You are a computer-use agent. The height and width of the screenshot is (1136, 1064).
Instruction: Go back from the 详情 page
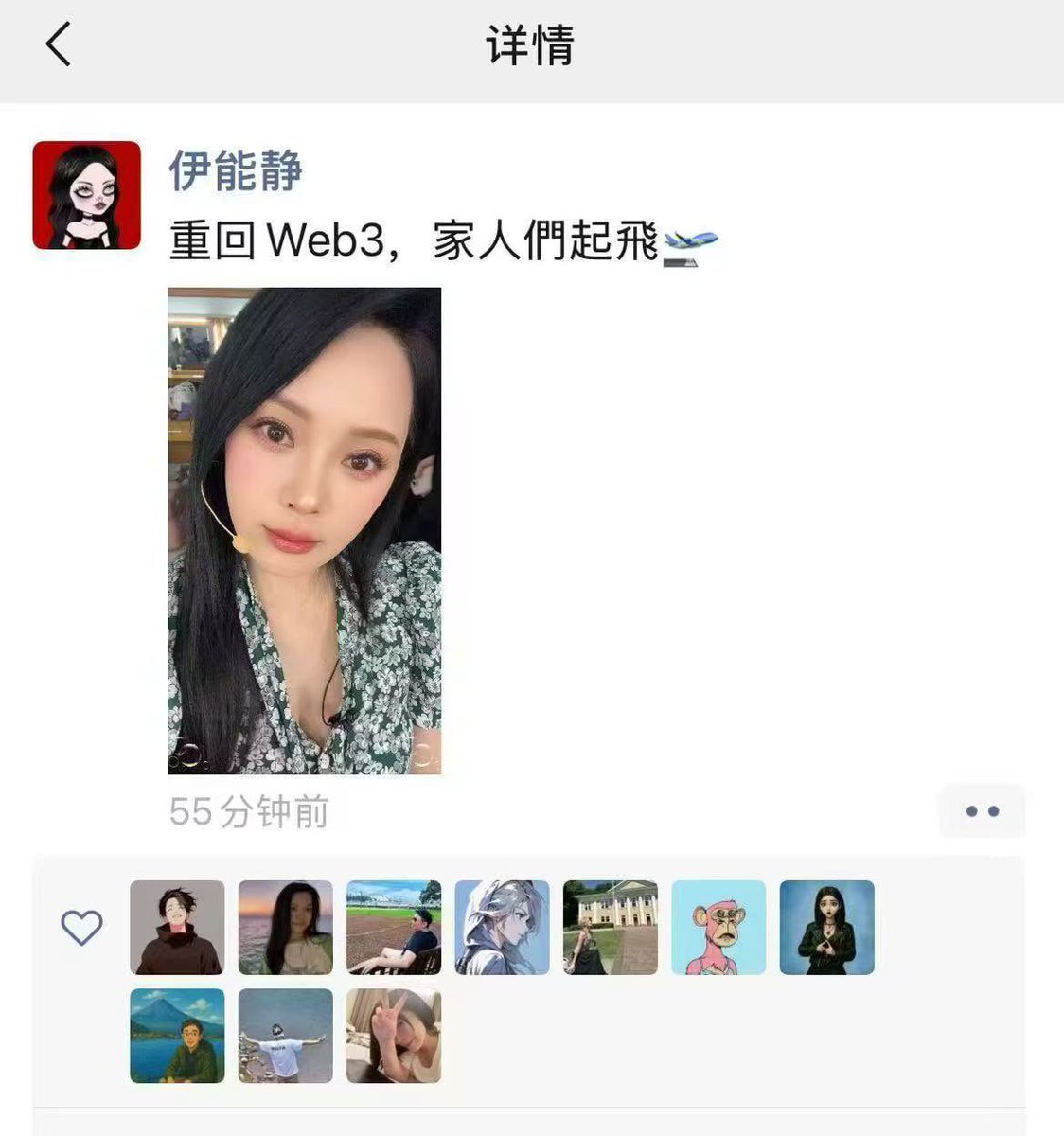[x=59, y=44]
